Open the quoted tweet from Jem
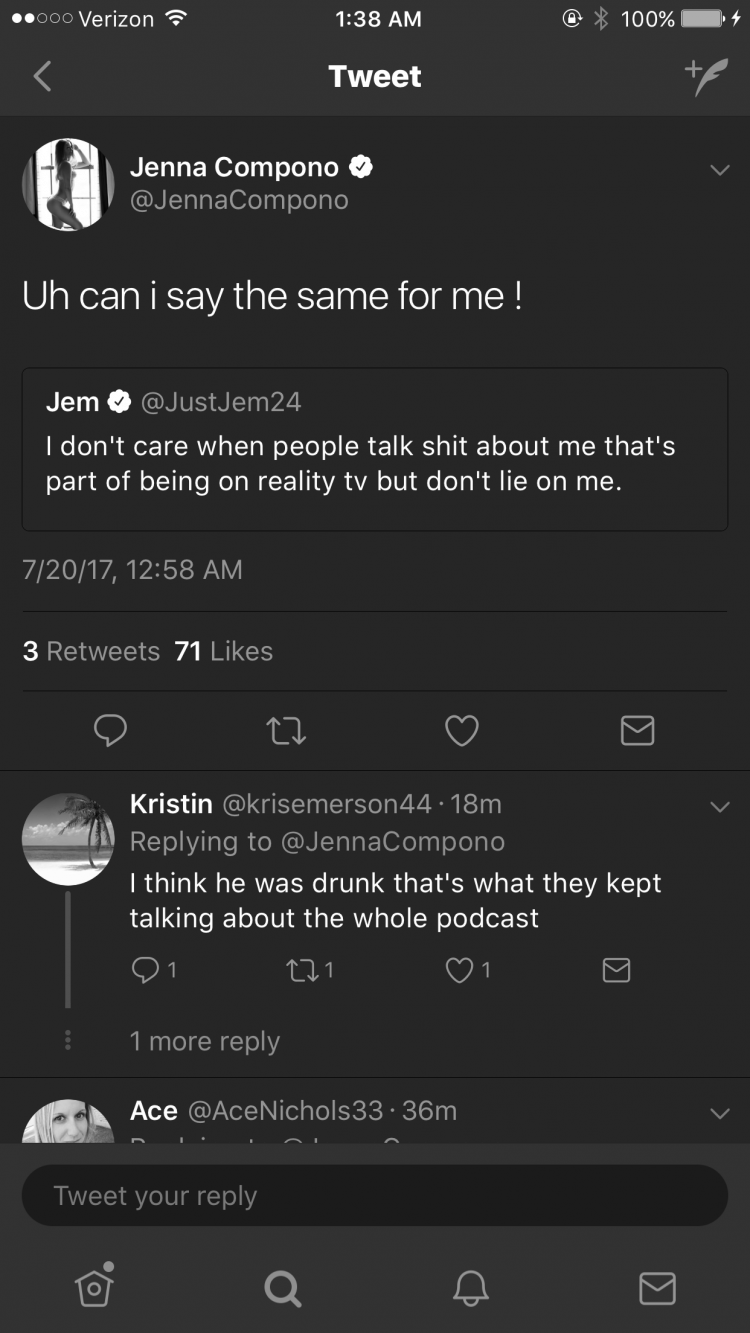Viewport: 750px width, 1333px height. (x=375, y=449)
